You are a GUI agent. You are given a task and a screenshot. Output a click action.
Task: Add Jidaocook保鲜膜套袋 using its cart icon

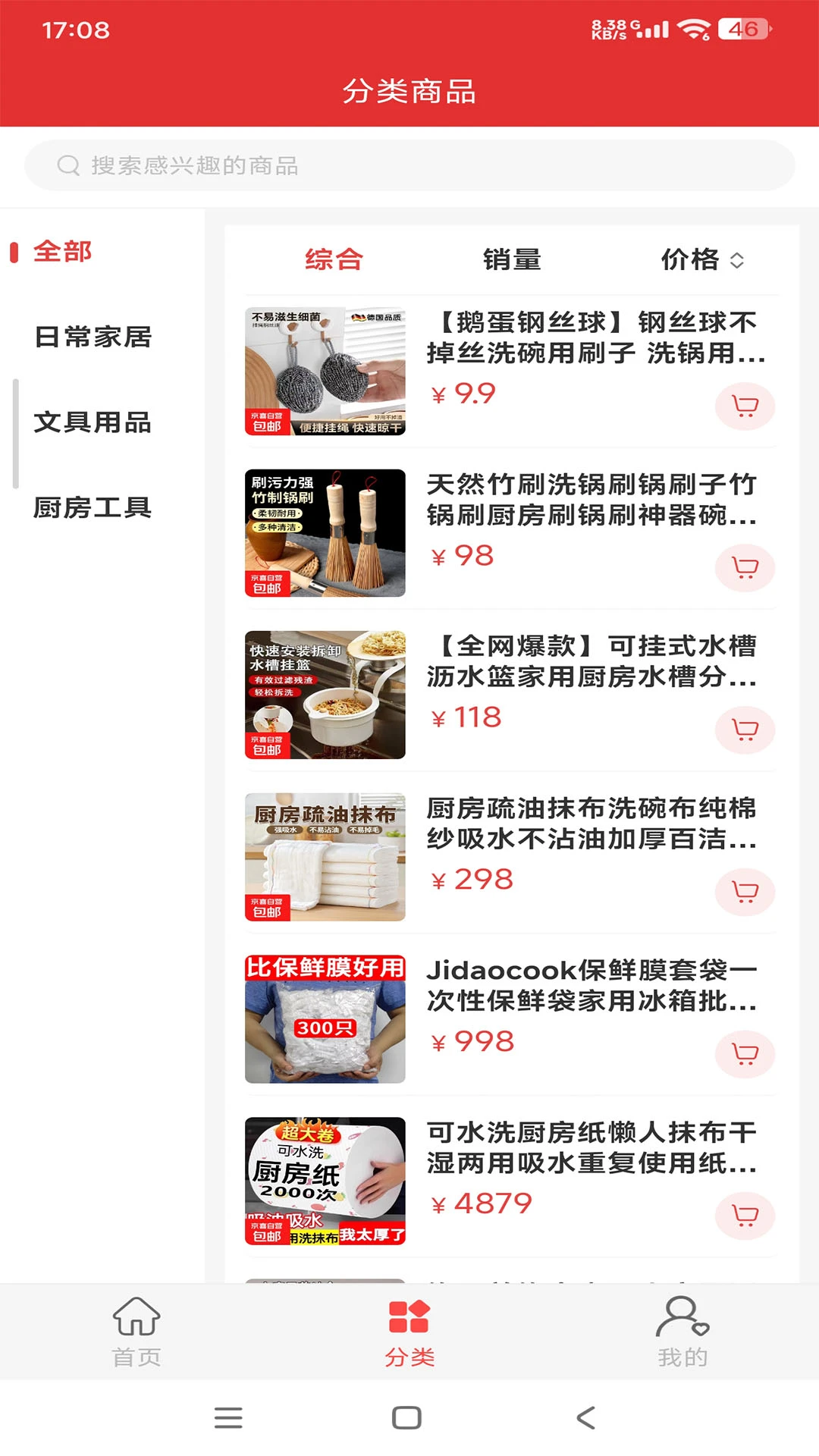click(745, 1054)
